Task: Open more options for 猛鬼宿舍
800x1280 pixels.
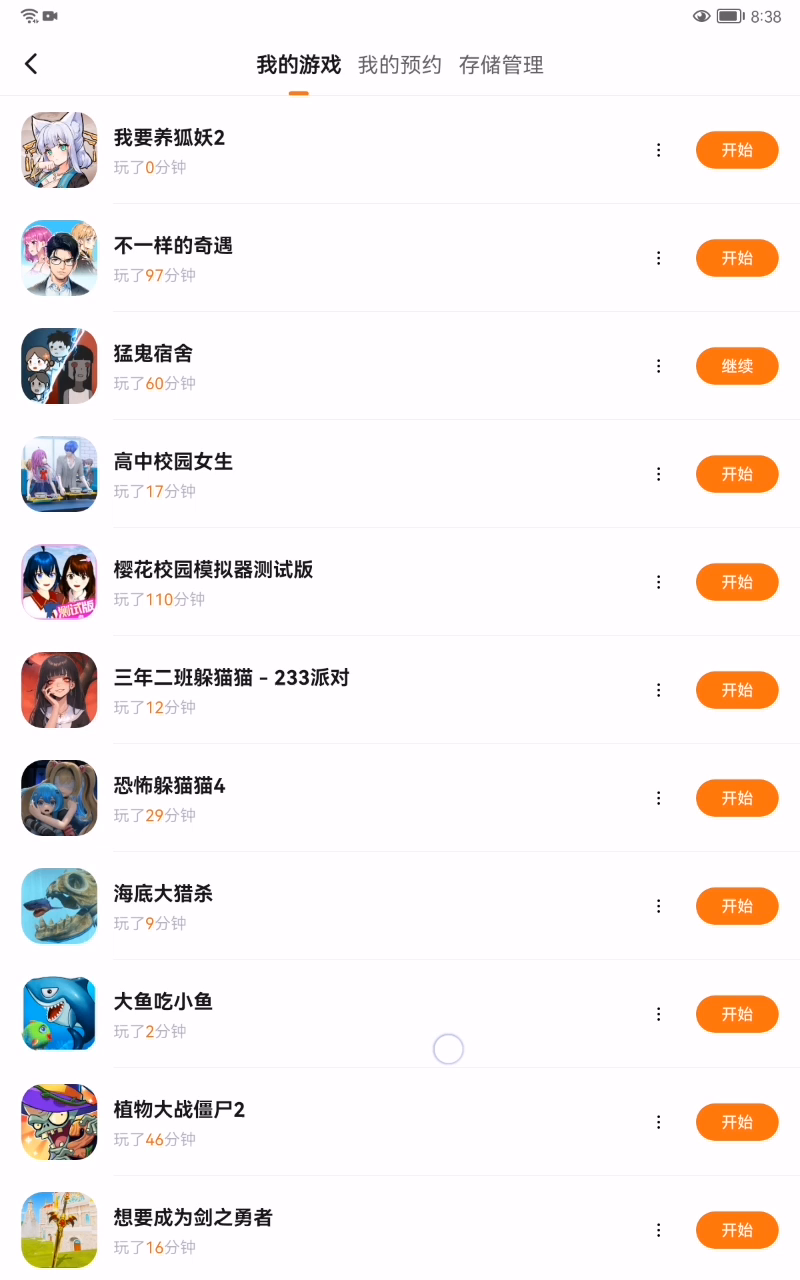Action: (658, 366)
